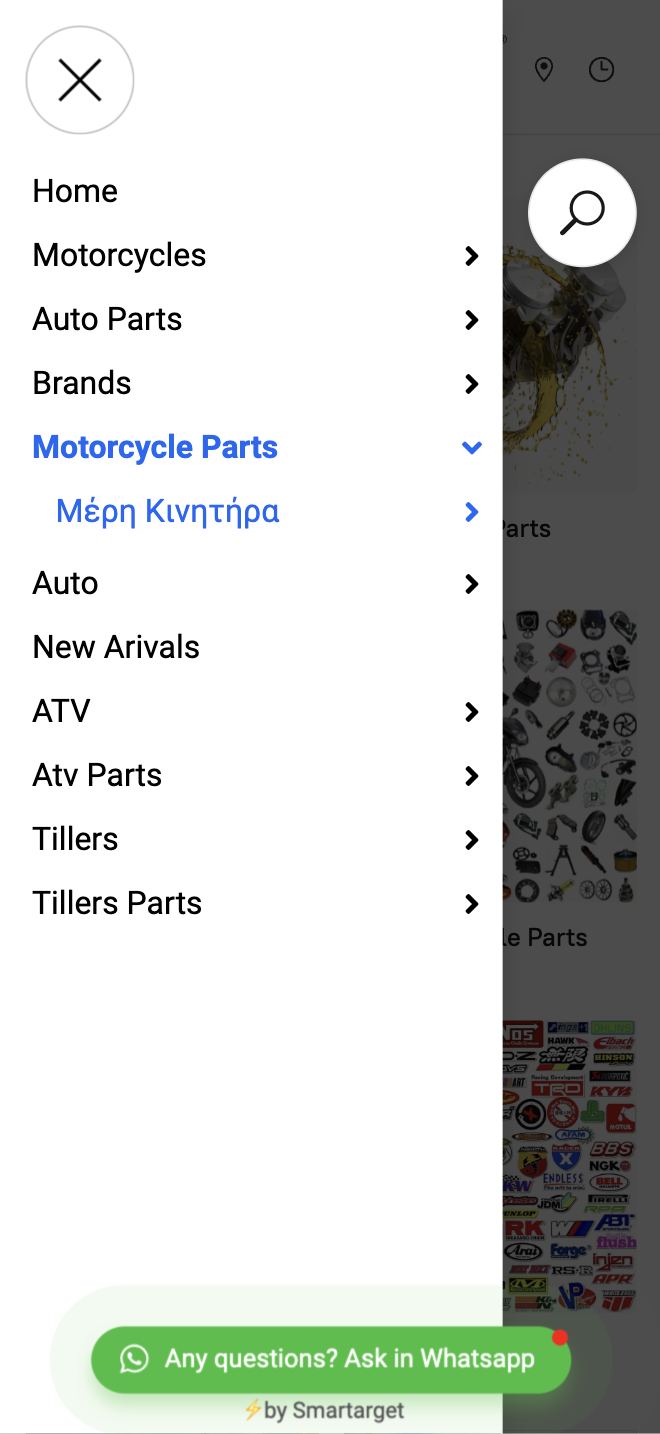Expand the Auto submenu
This screenshot has width=660, height=1434.
(x=472, y=584)
